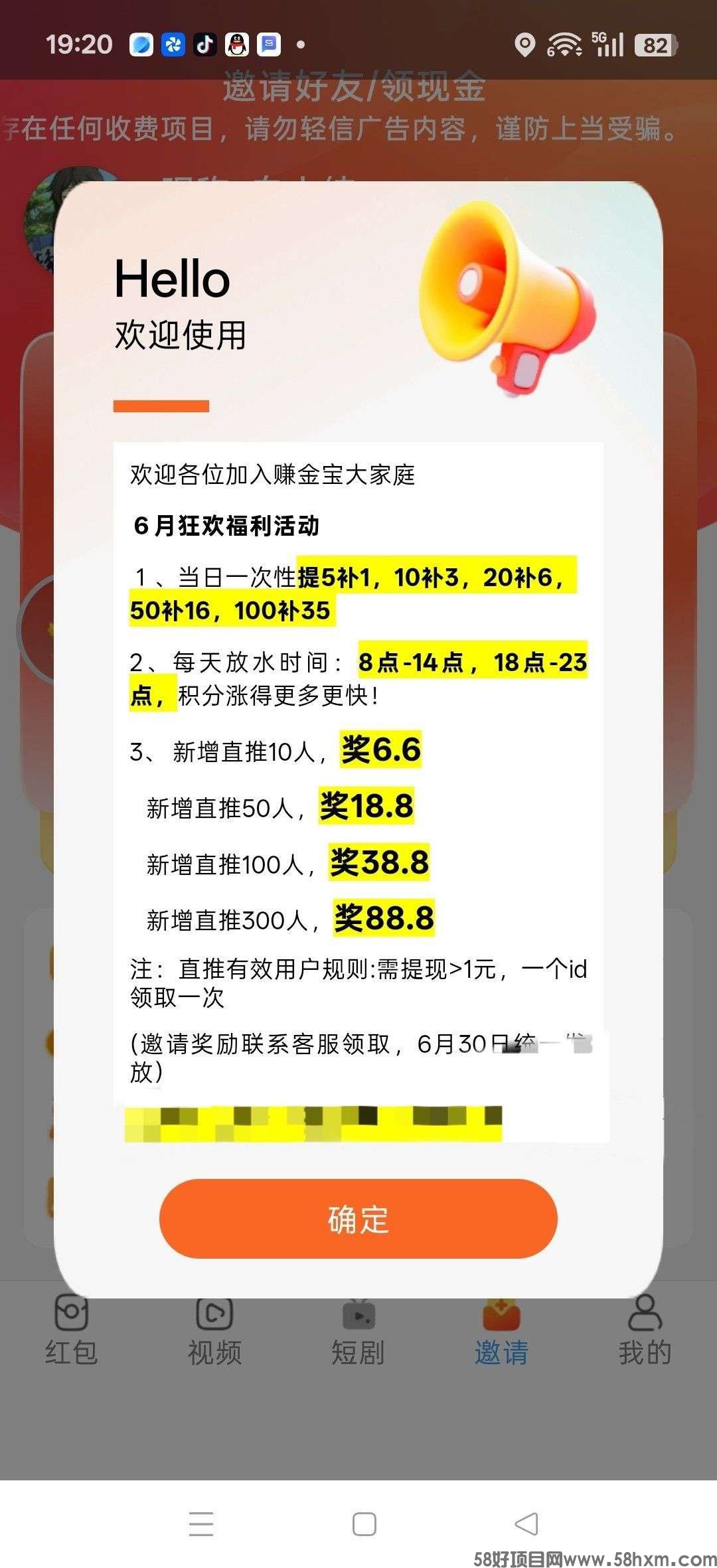Go to the system home screen
Screen dimensions: 717x1568
pyautogui.click(x=364, y=1524)
